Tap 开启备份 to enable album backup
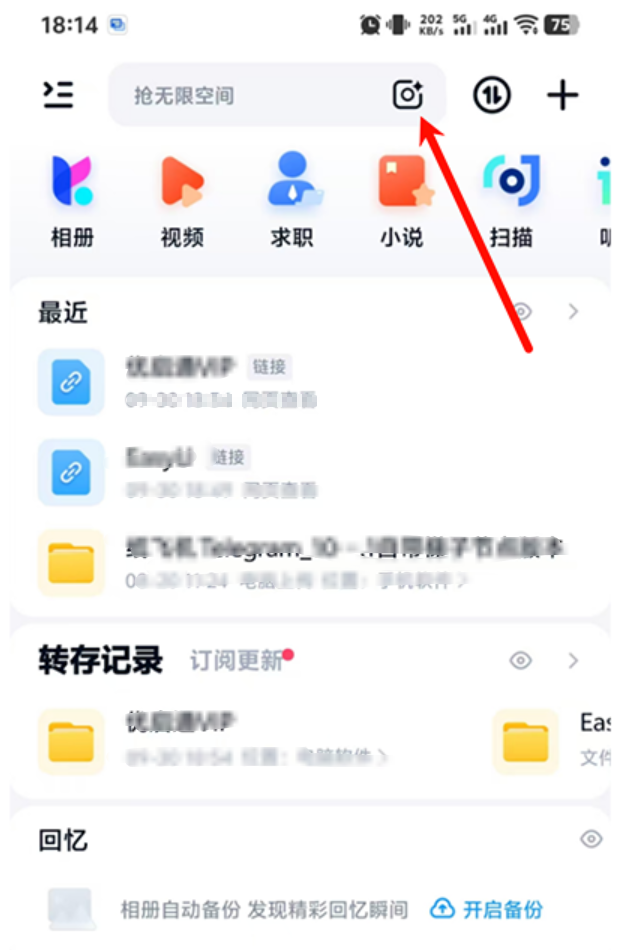This screenshot has width=619, height=950. [488, 909]
